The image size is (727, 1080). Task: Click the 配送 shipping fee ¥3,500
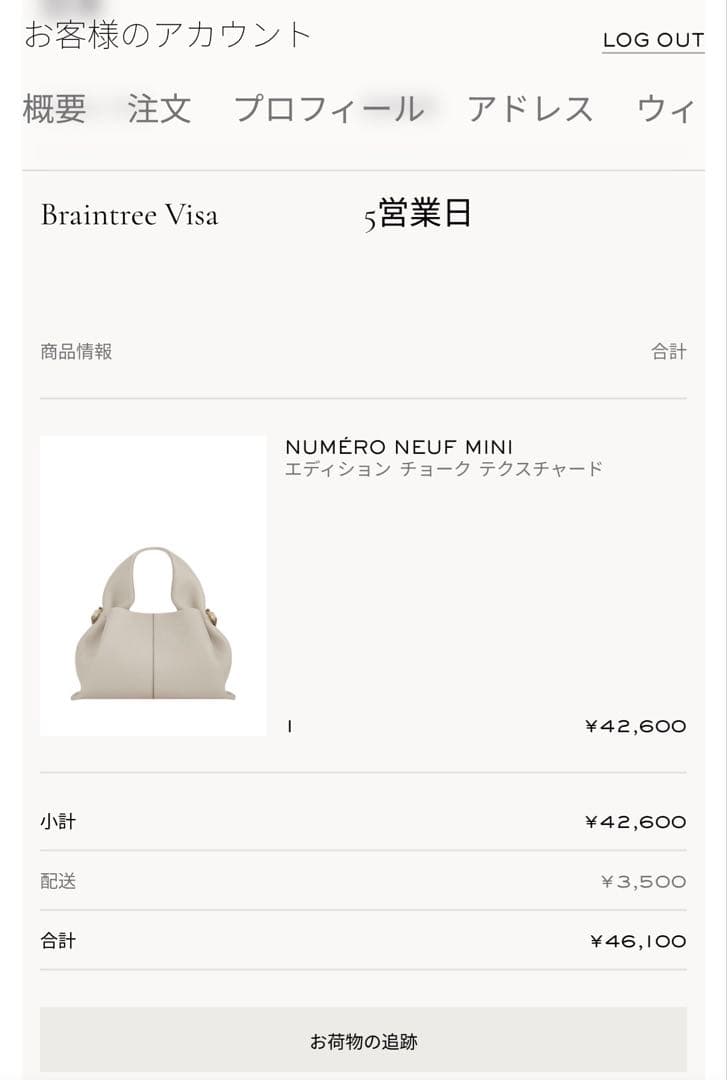[645, 881]
